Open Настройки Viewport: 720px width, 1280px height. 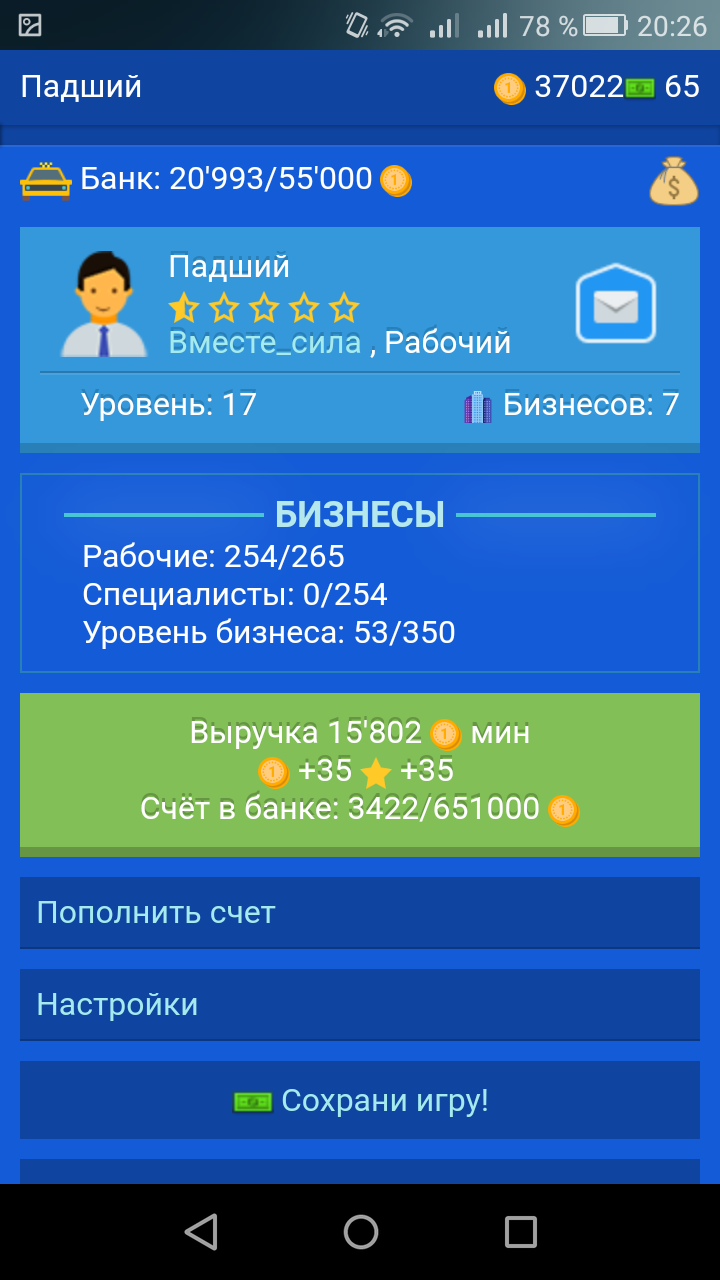click(360, 1005)
